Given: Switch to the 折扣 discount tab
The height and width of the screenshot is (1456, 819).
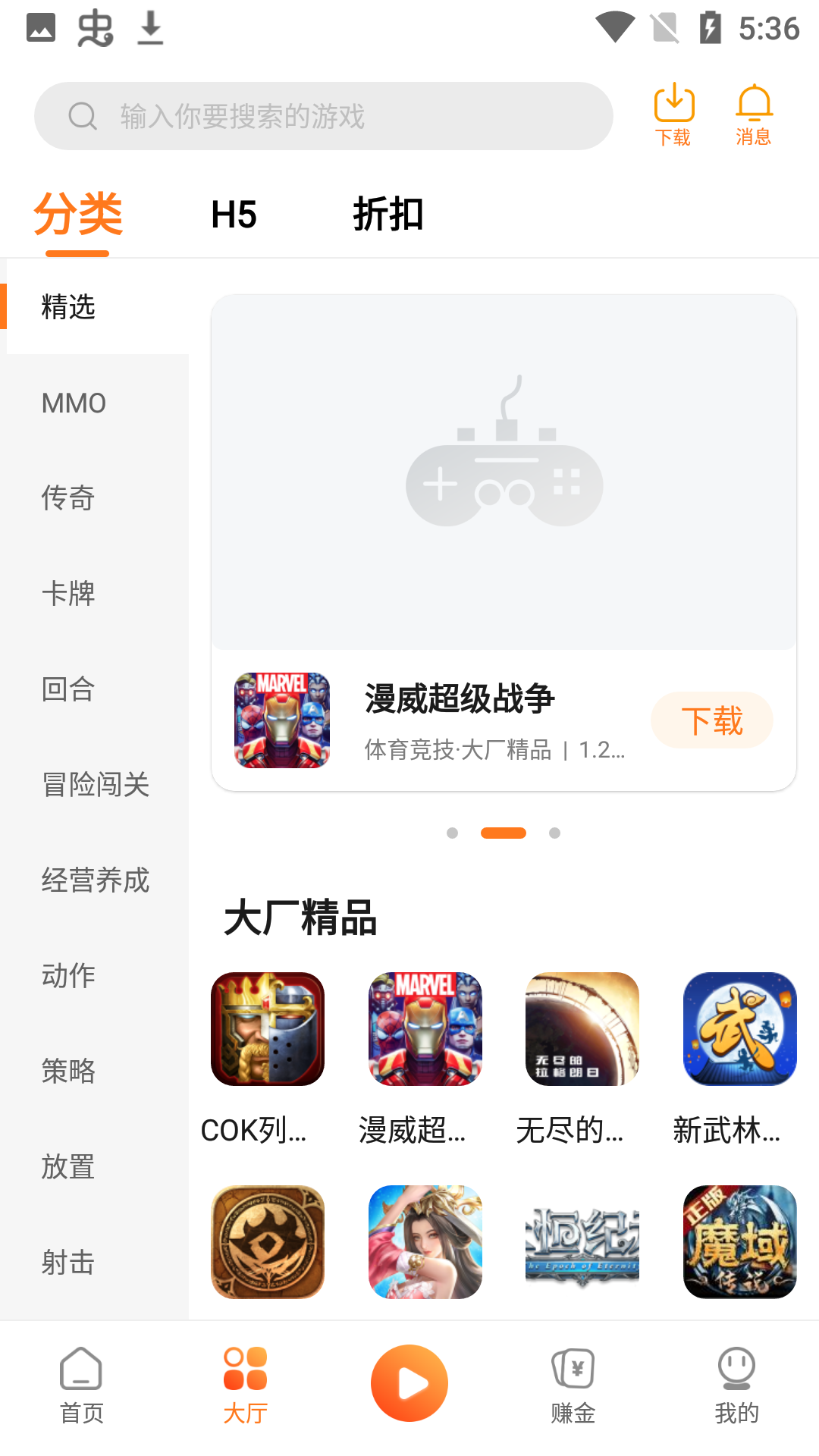Looking at the screenshot, I should pos(388,215).
